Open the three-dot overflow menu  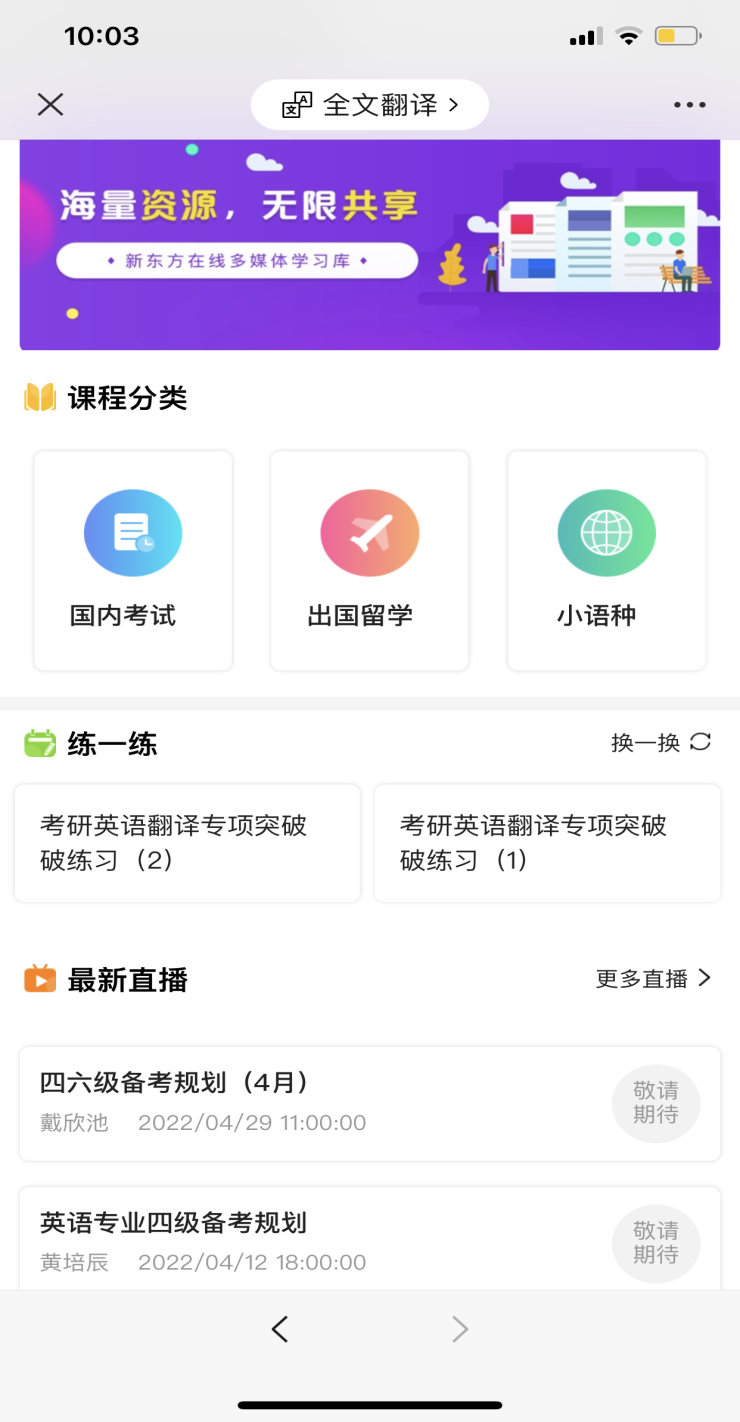689,105
